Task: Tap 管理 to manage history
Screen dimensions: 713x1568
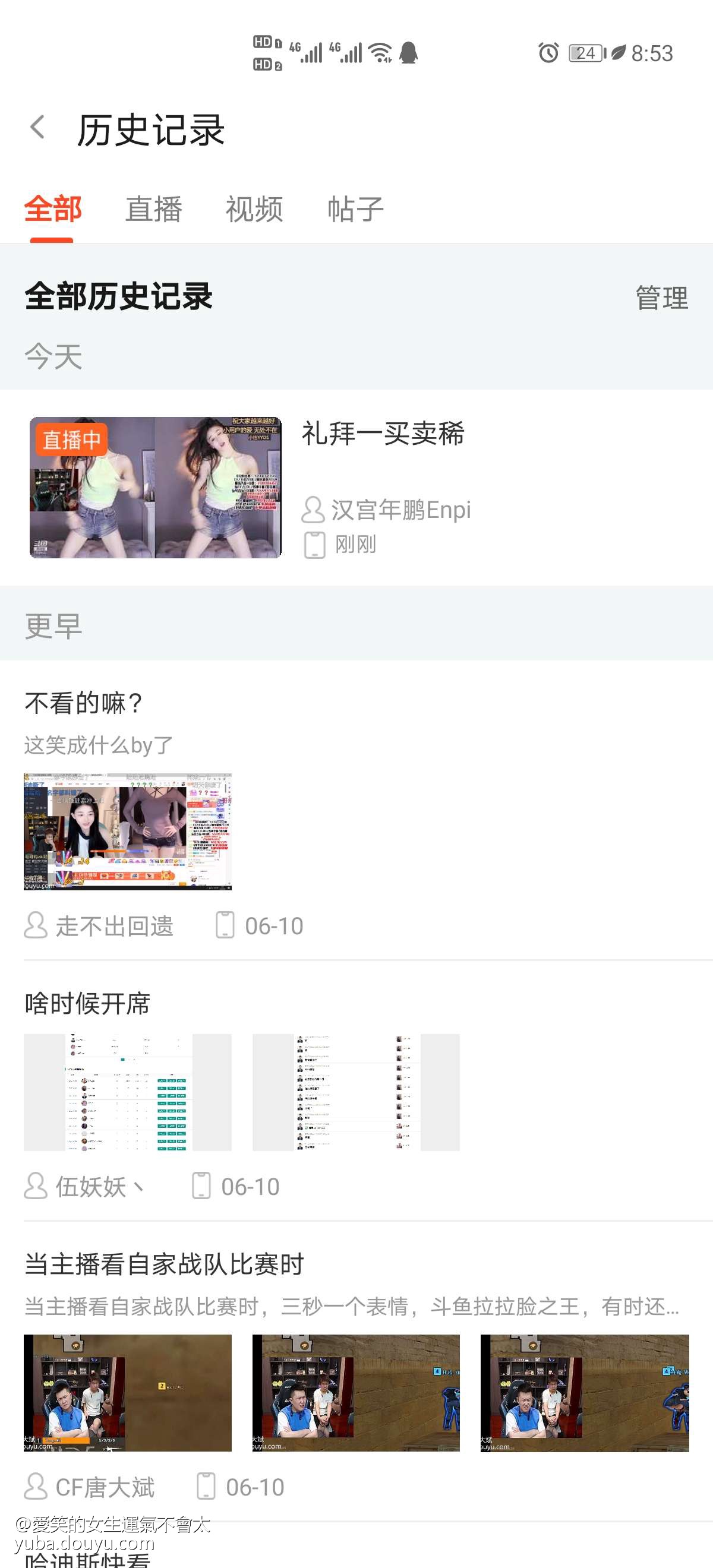Action: (661, 298)
